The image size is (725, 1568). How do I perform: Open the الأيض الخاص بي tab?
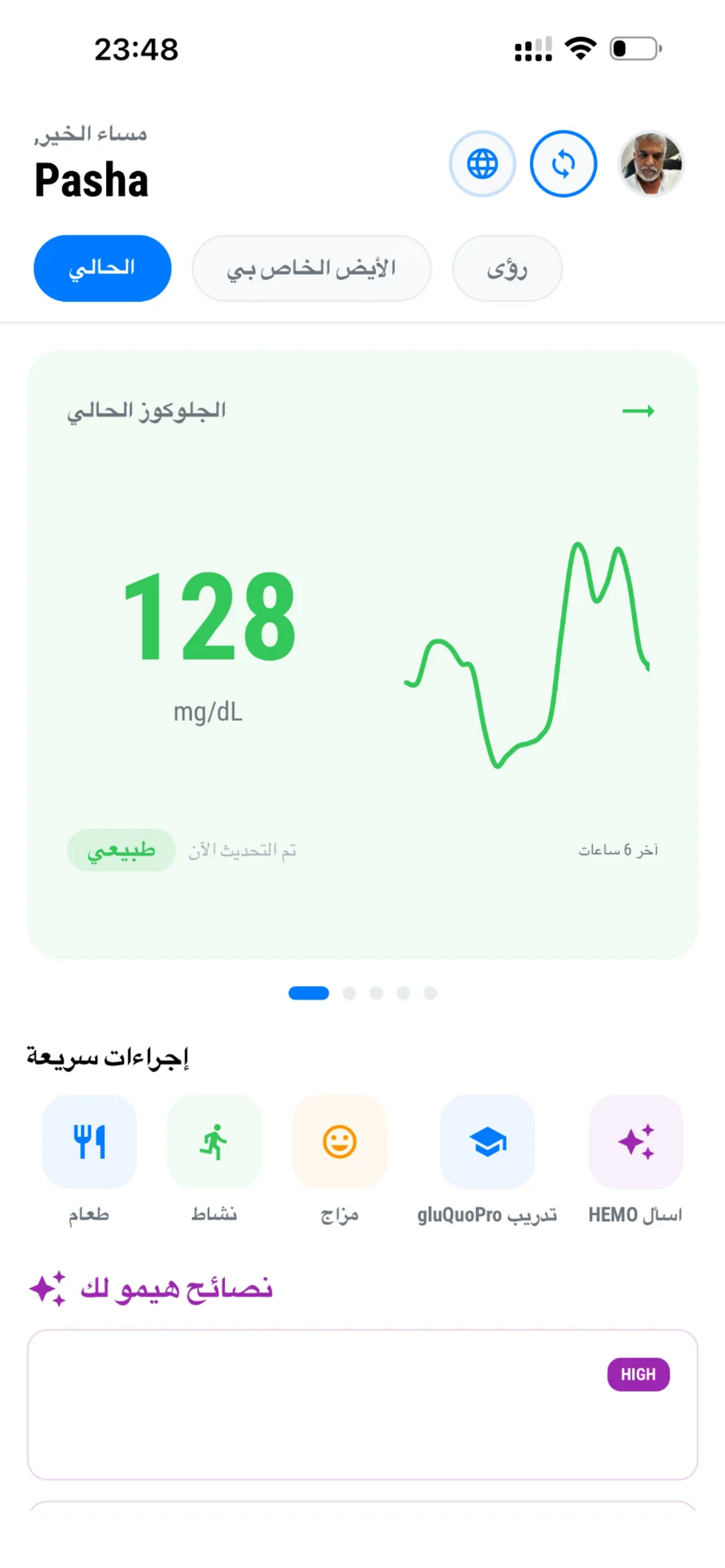(x=312, y=268)
